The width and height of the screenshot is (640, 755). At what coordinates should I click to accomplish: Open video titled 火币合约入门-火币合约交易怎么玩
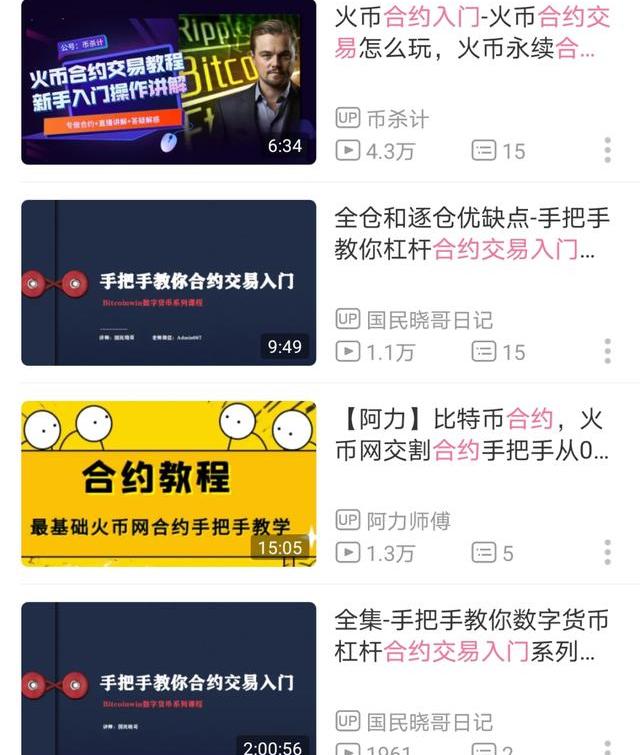(x=471, y=32)
